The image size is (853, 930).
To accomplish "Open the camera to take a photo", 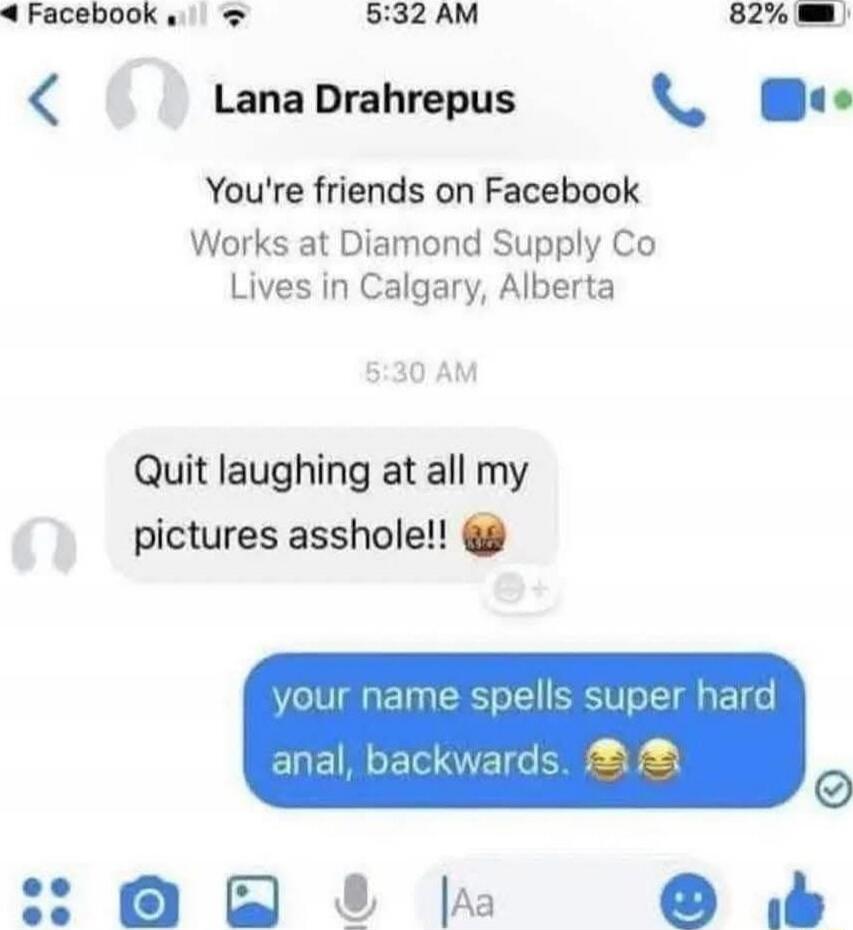I will pyautogui.click(x=146, y=900).
